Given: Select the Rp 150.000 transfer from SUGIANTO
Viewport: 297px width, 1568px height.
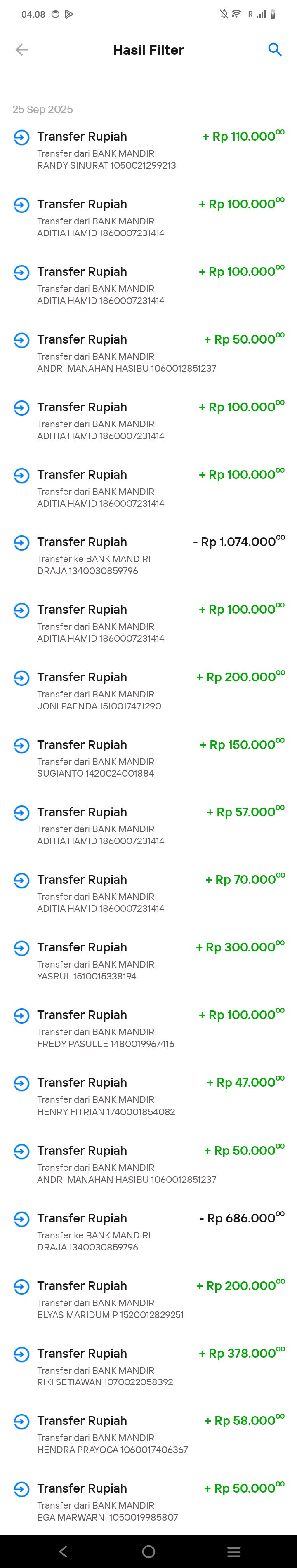Looking at the screenshot, I should [148, 758].
